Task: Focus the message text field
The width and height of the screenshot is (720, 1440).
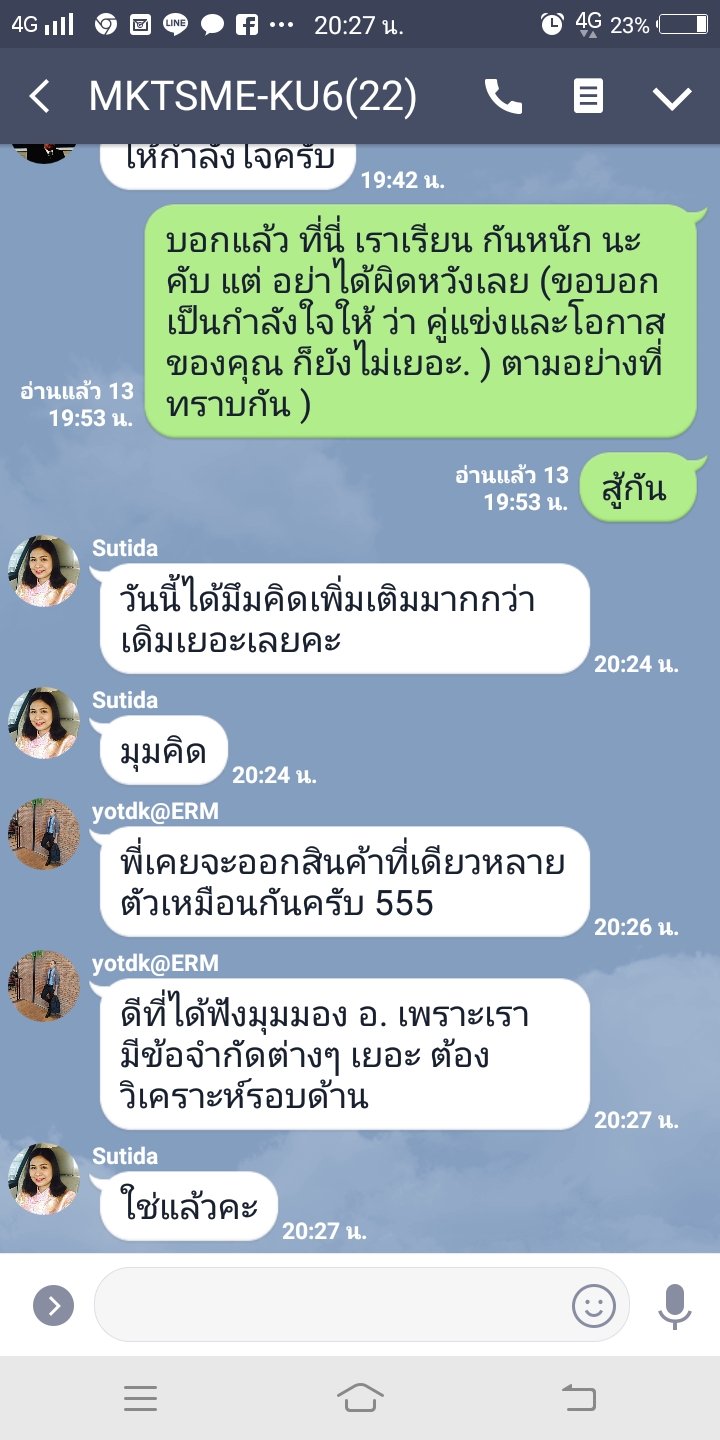Action: [330, 1305]
